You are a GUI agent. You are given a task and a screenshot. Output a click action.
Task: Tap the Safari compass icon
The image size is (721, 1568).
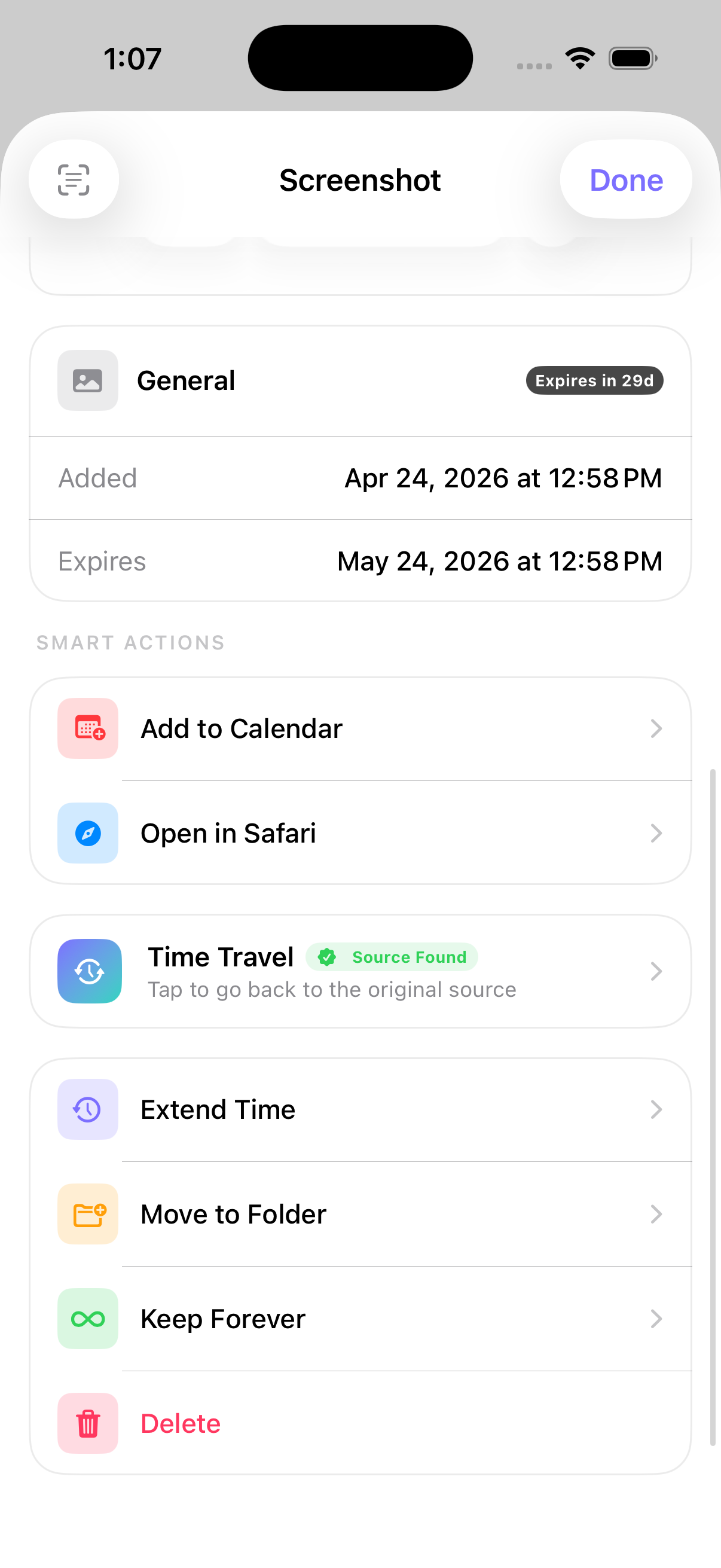pos(87,832)
